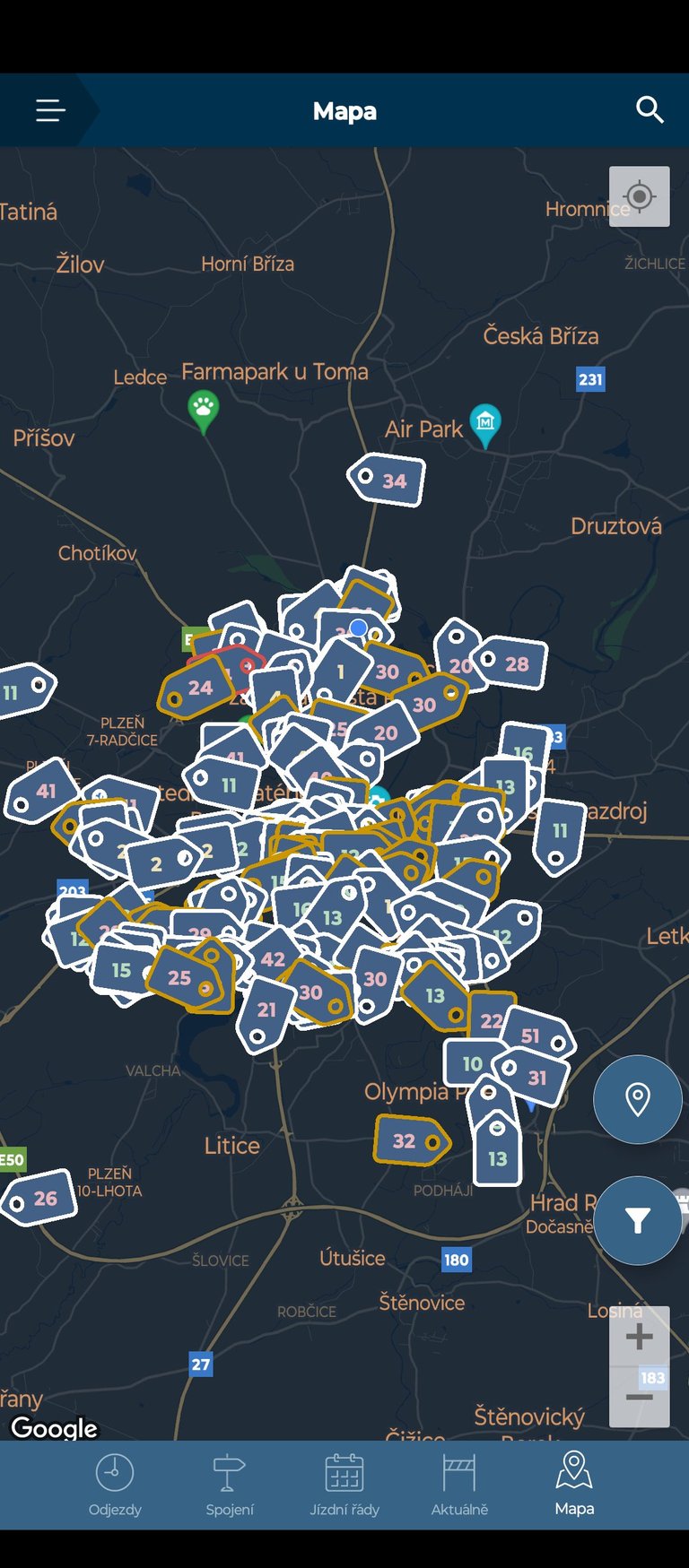The width and height of the screenshot is (689, 1568).
Task: Select the stop marker labeled 34
Action: [387, 480]
